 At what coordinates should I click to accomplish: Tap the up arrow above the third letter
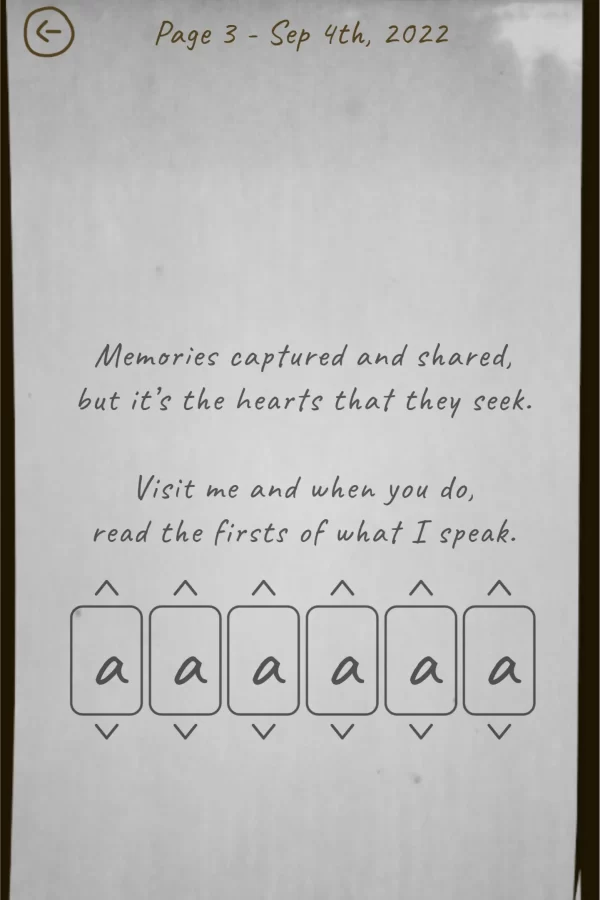click(263, 589)
